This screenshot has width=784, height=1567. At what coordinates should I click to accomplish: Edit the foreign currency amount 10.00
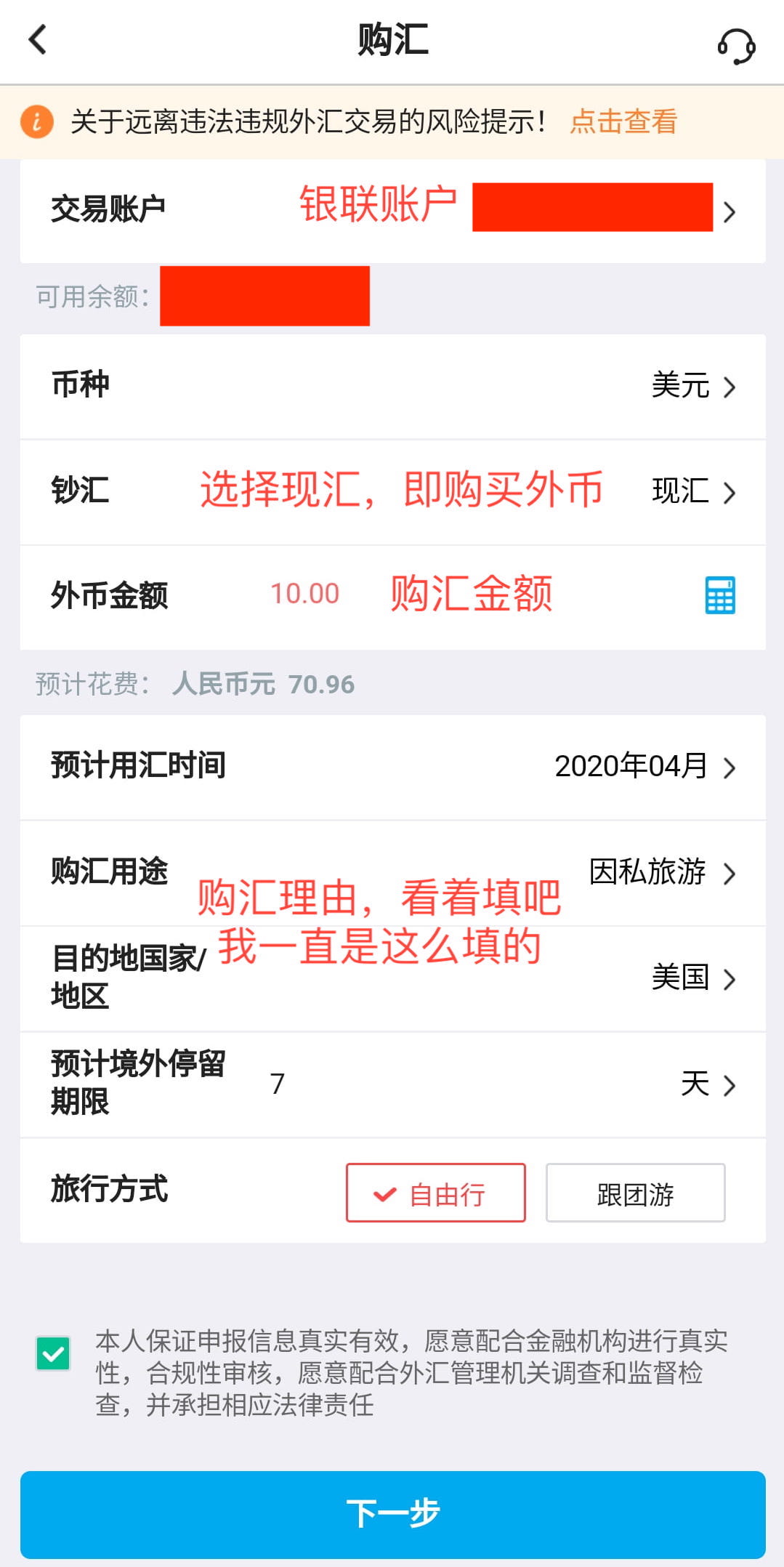pos(304,594)
